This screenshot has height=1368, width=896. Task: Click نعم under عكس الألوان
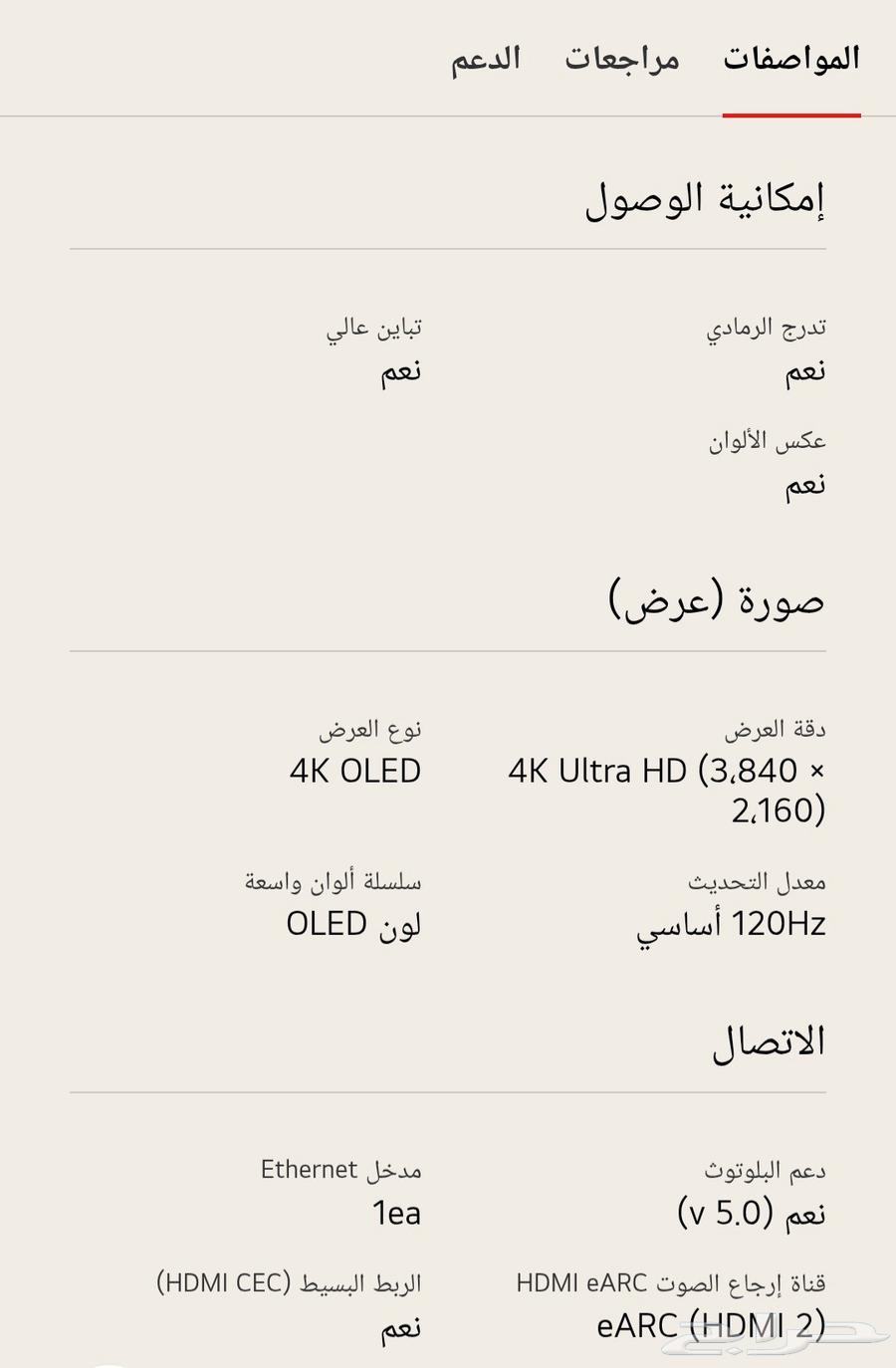pos(801,485)
